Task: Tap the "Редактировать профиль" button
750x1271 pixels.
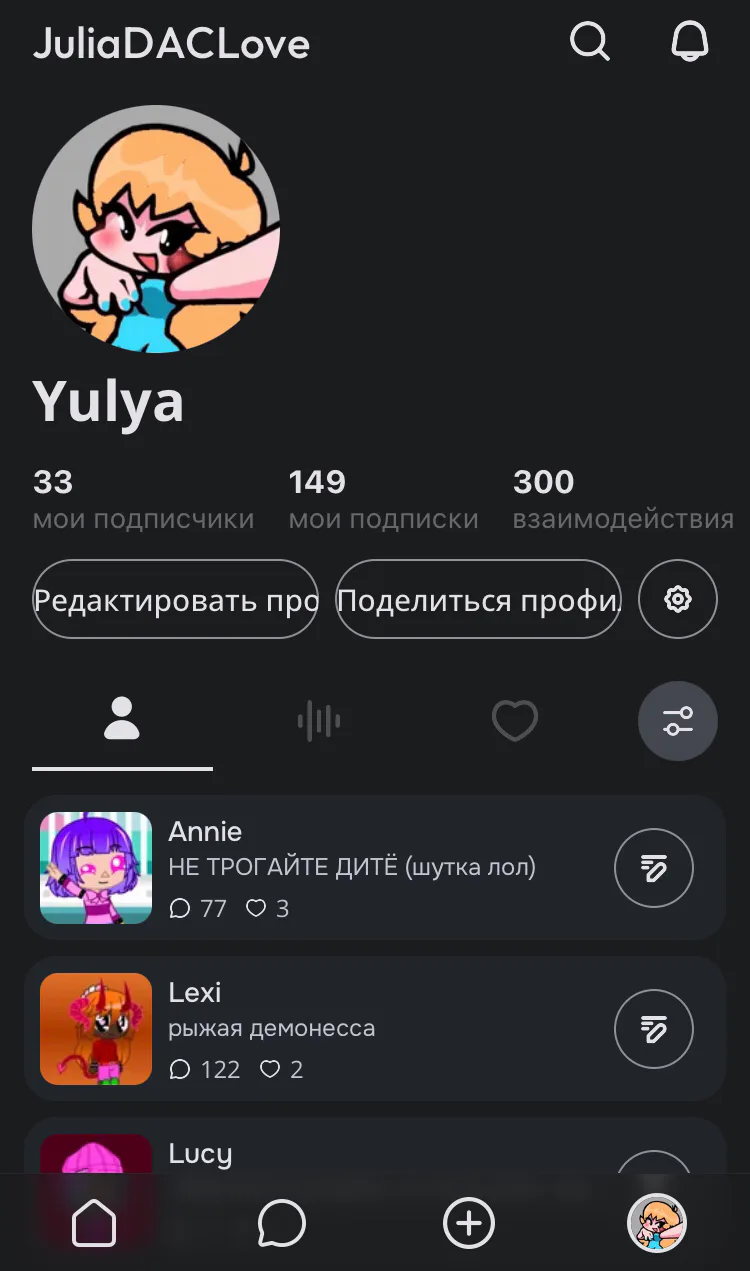Action: pos(175,599)
